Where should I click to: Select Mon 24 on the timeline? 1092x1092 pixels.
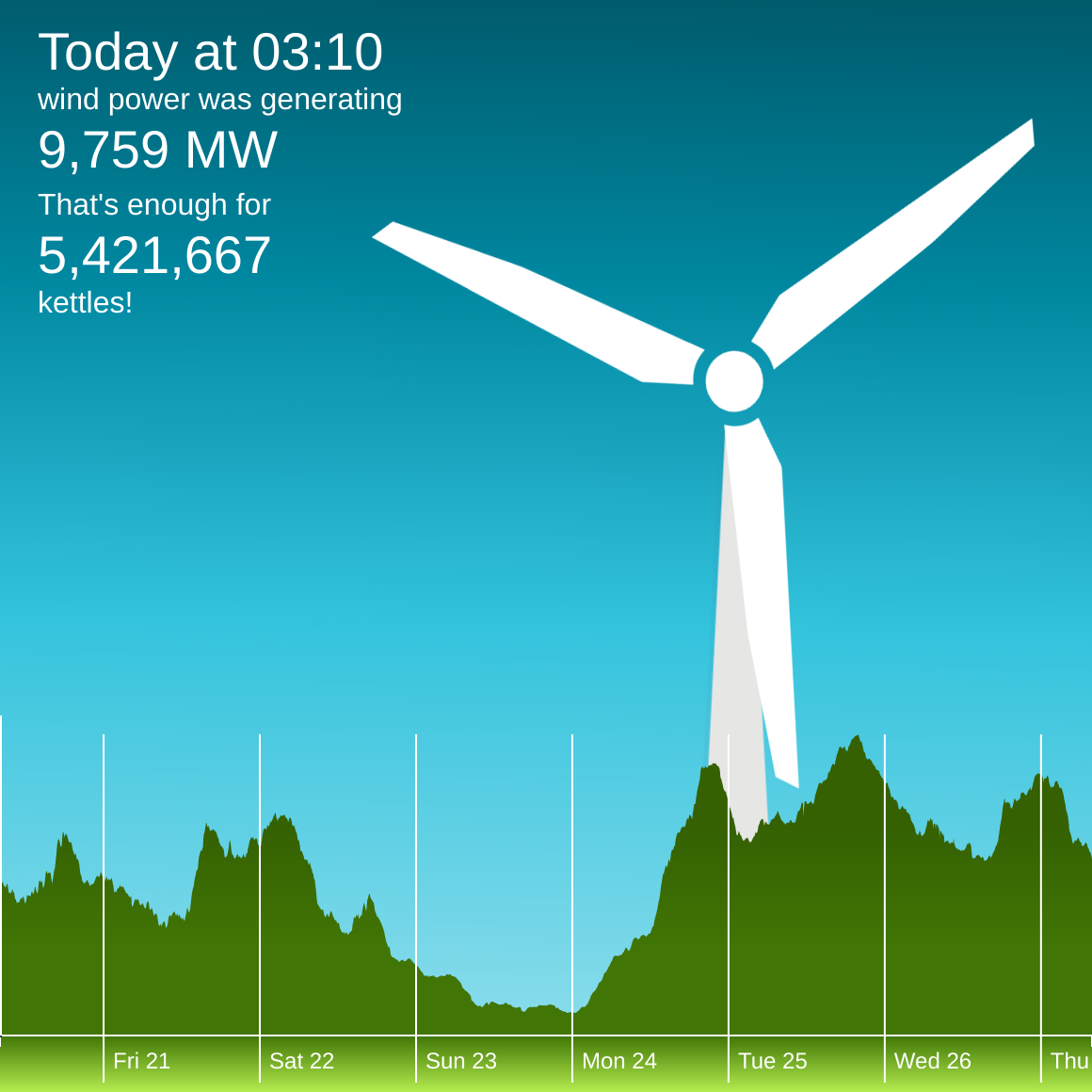pos(619,1061)
